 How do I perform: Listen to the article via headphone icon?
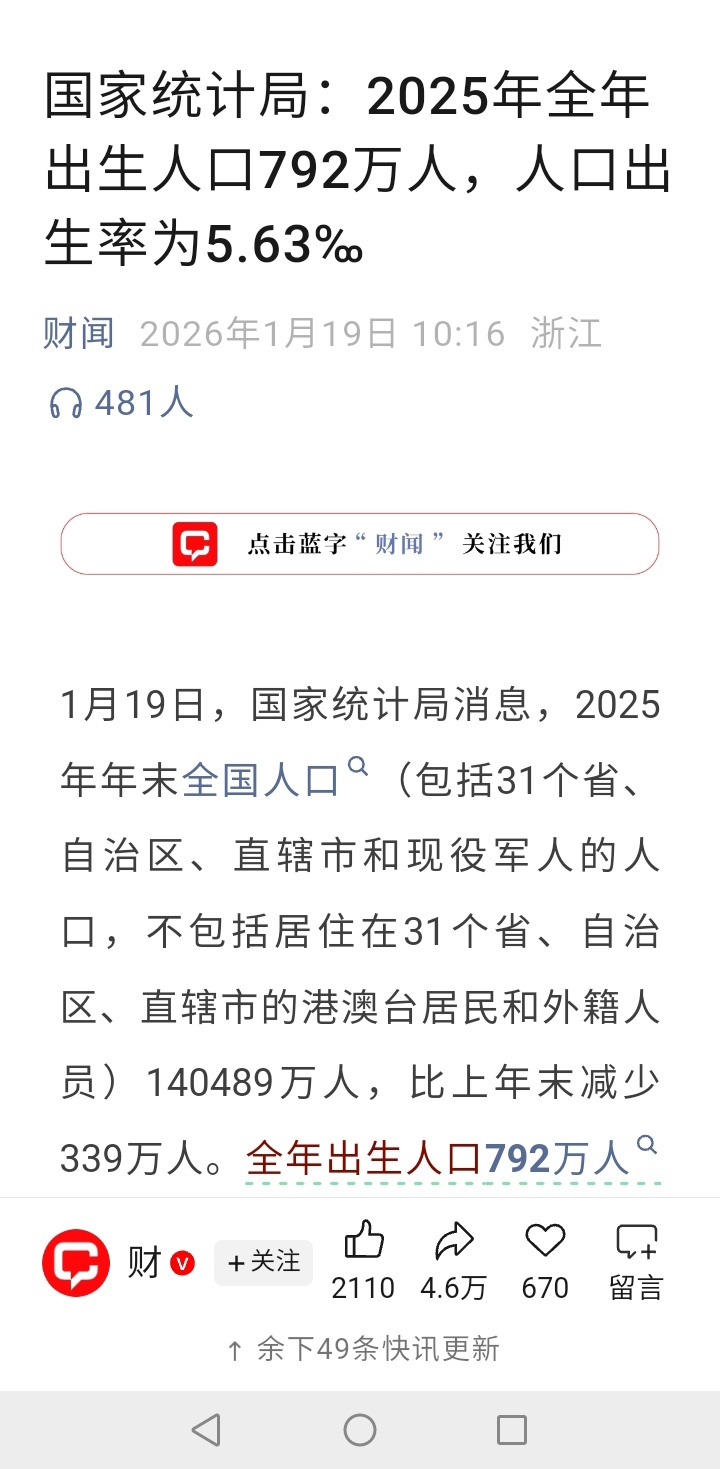(66, 404)
